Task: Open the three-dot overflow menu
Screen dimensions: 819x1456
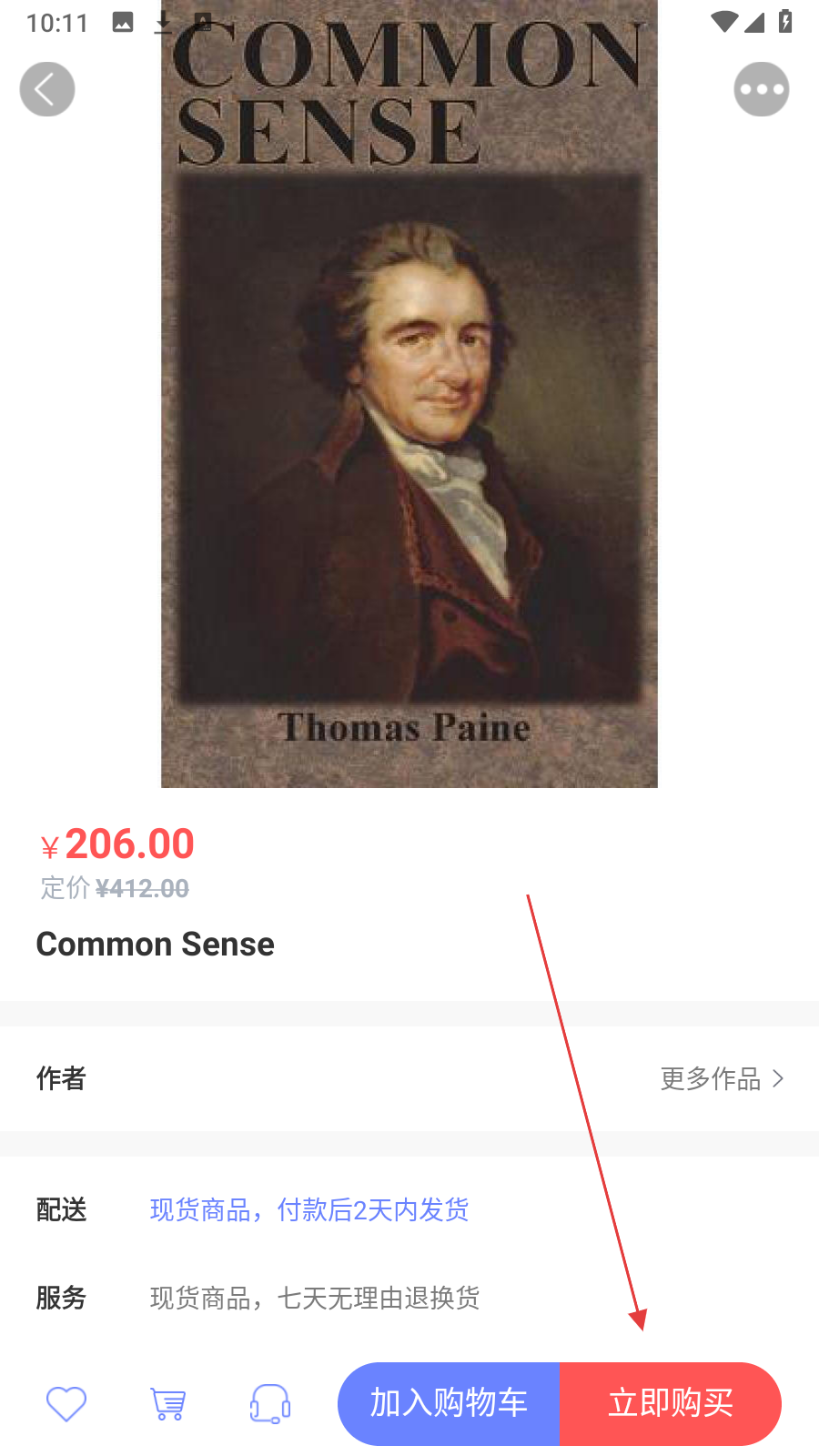Action: click(x=761, y=89)
